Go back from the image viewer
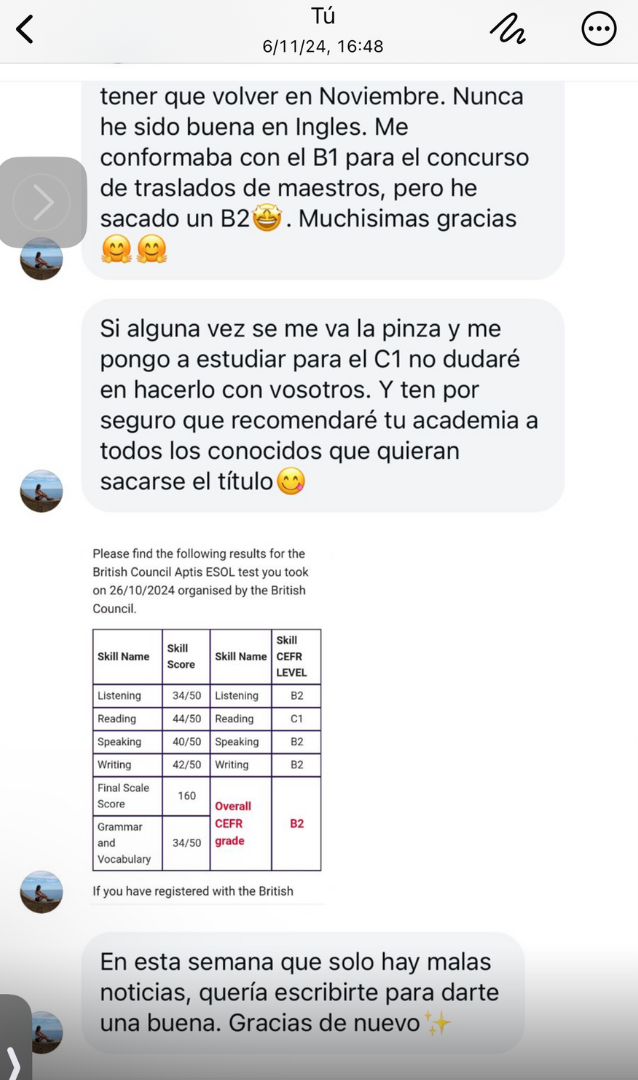638x1080 pixels. 26,31
